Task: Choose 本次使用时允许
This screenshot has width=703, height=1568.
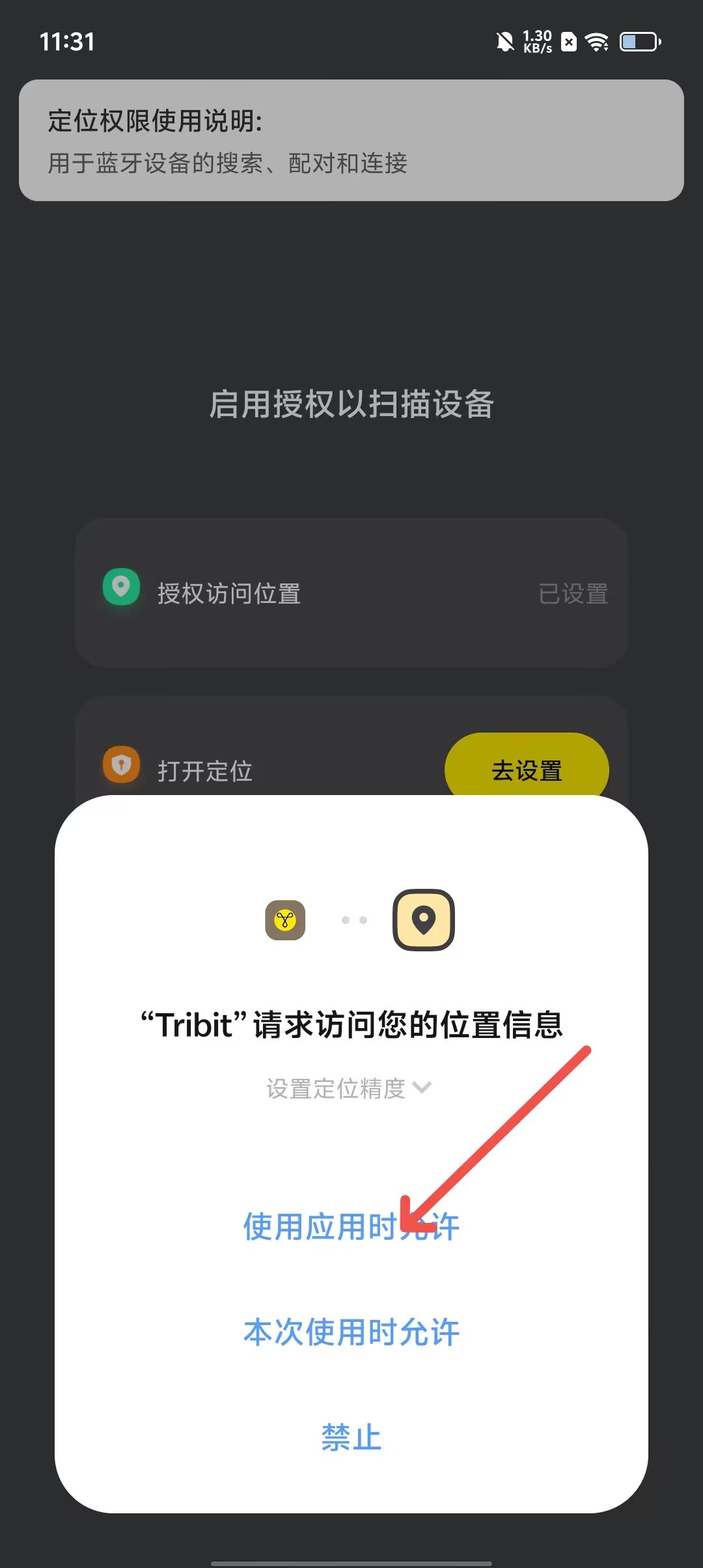Action: [x=351, y=1332]
